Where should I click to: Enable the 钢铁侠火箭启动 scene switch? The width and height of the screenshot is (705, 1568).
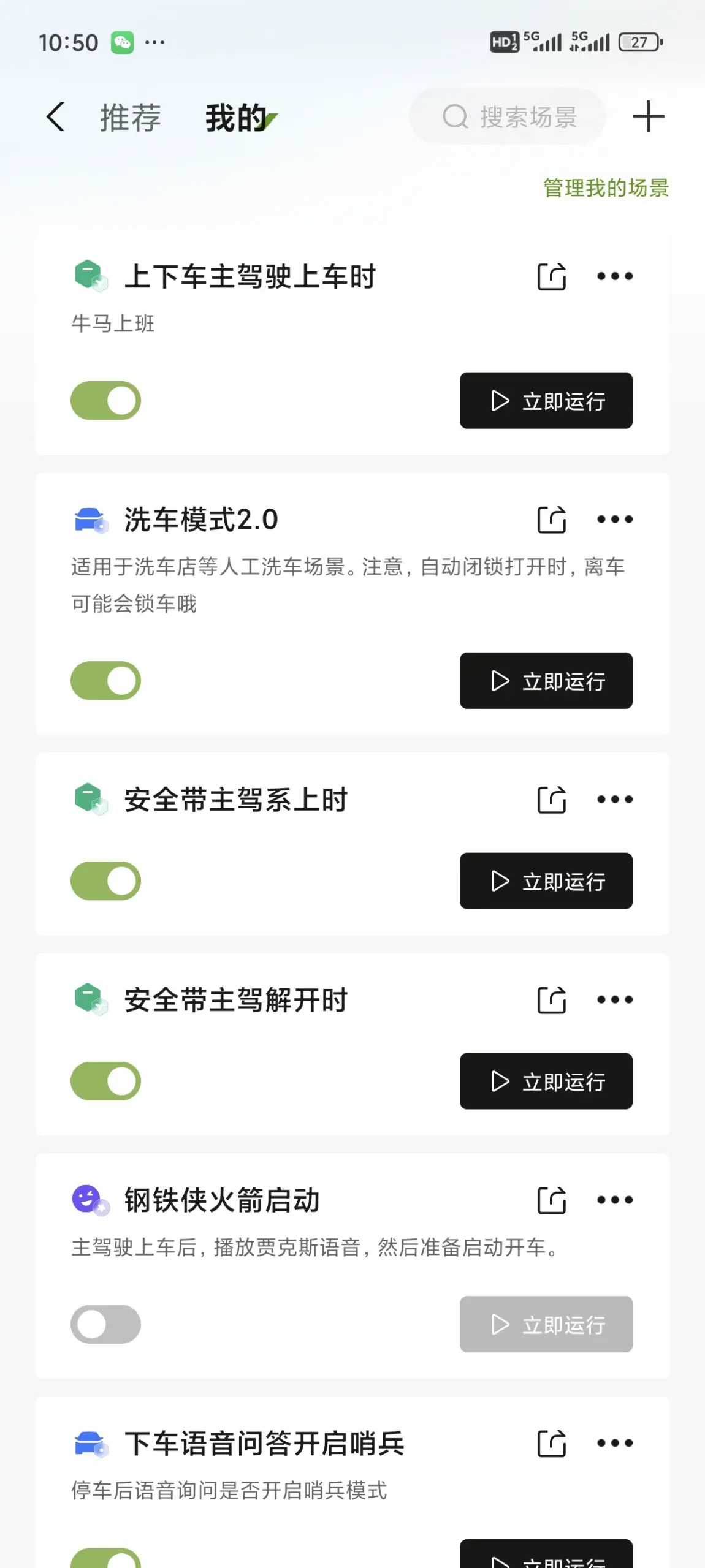(x=105, y=1324)
